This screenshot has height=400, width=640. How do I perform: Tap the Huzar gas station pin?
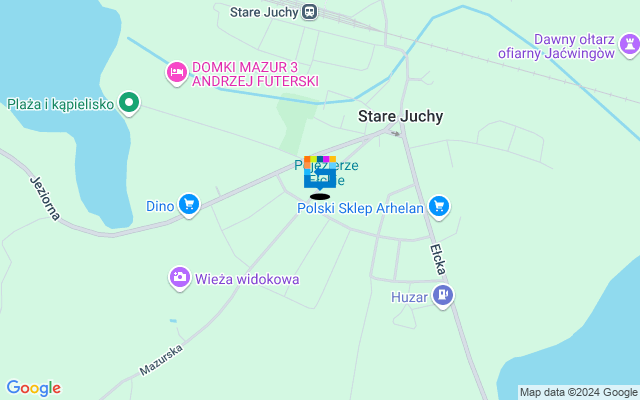[443, 295]
